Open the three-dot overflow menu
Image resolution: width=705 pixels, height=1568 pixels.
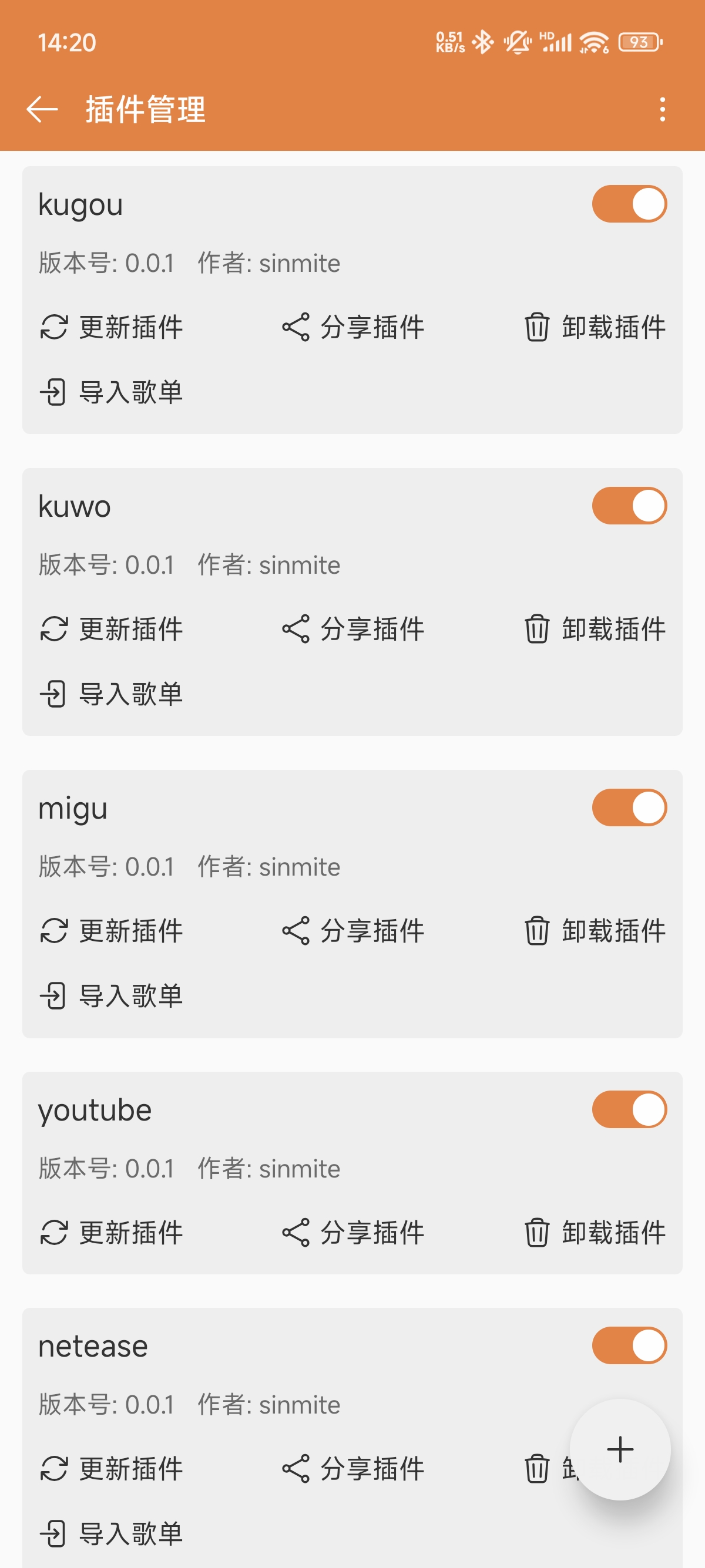pyautogui.click(x=662, y=110)
